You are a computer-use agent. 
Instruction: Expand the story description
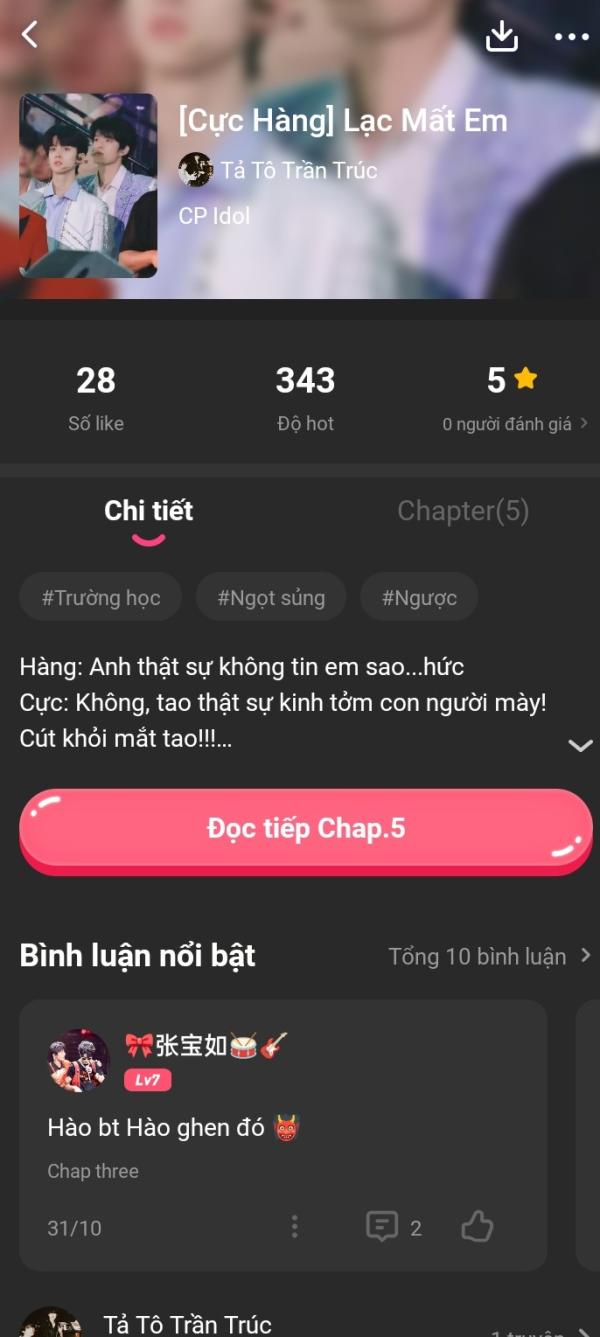point(580,745)
